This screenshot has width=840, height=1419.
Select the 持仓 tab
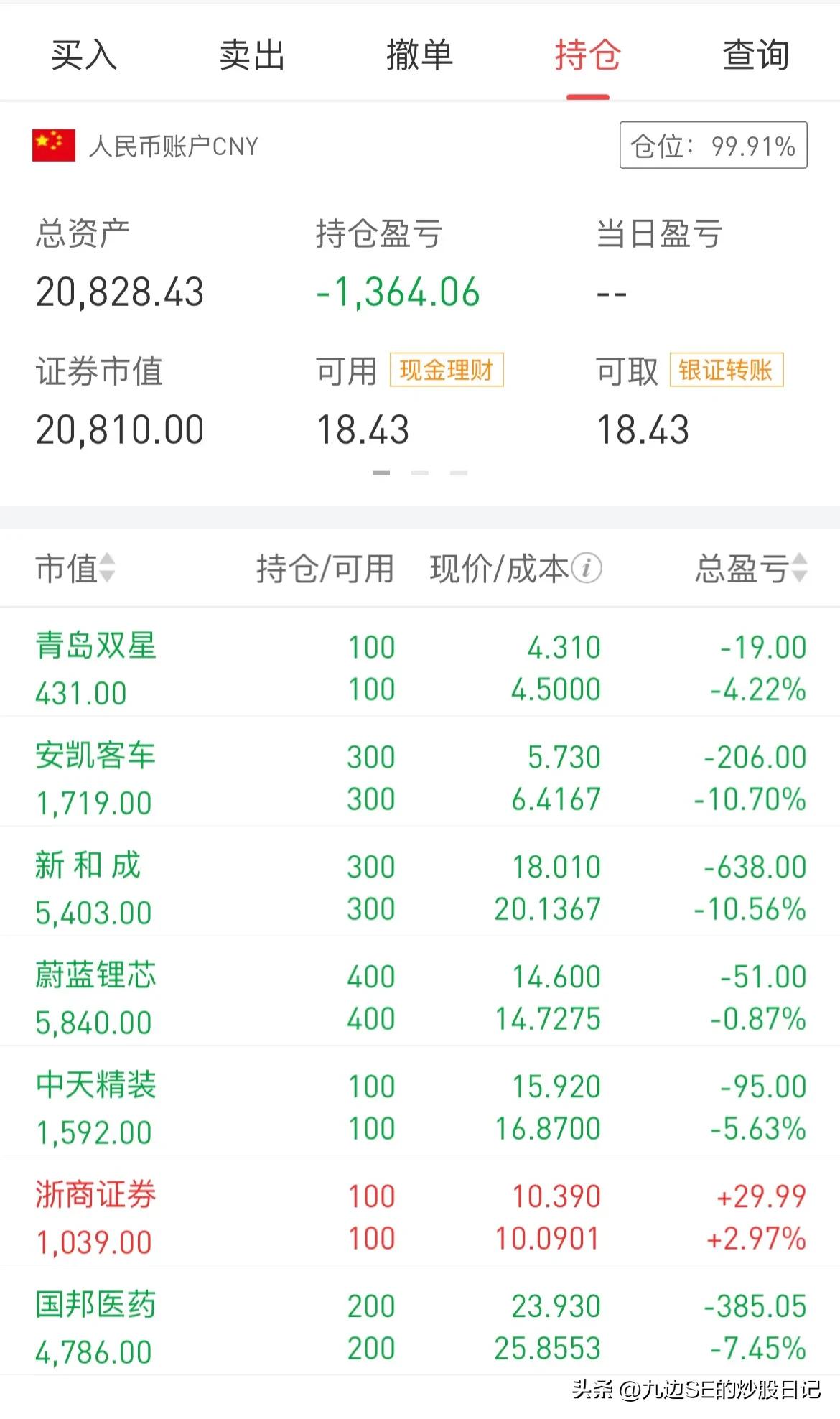pyautogui.click(x=588, y=55)
